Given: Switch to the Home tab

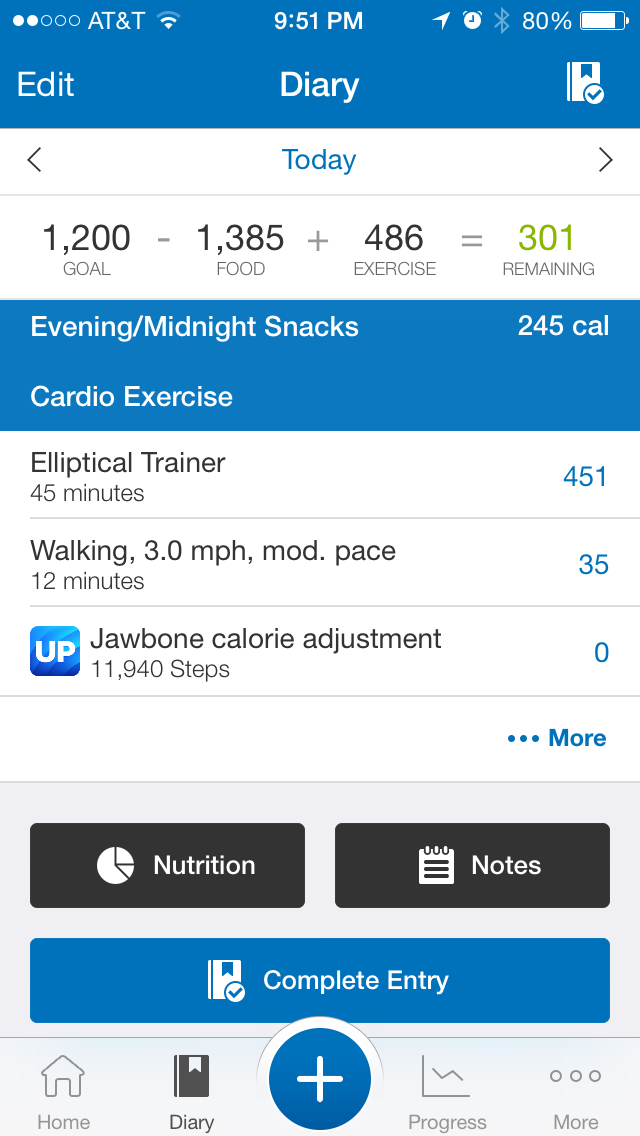Looking at the screenshot, I should coord(63,1092).
